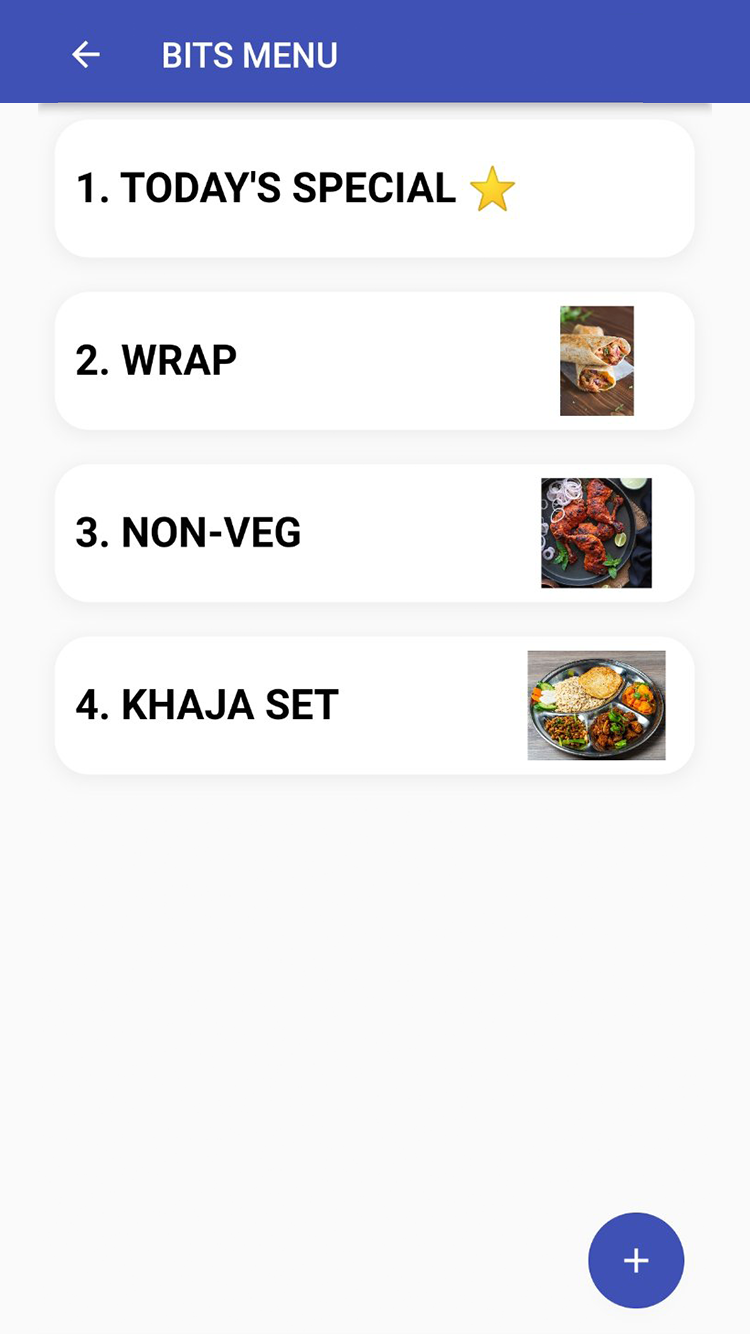View the Khaja Set category
750x1334 pixels.
pos(374,705)
